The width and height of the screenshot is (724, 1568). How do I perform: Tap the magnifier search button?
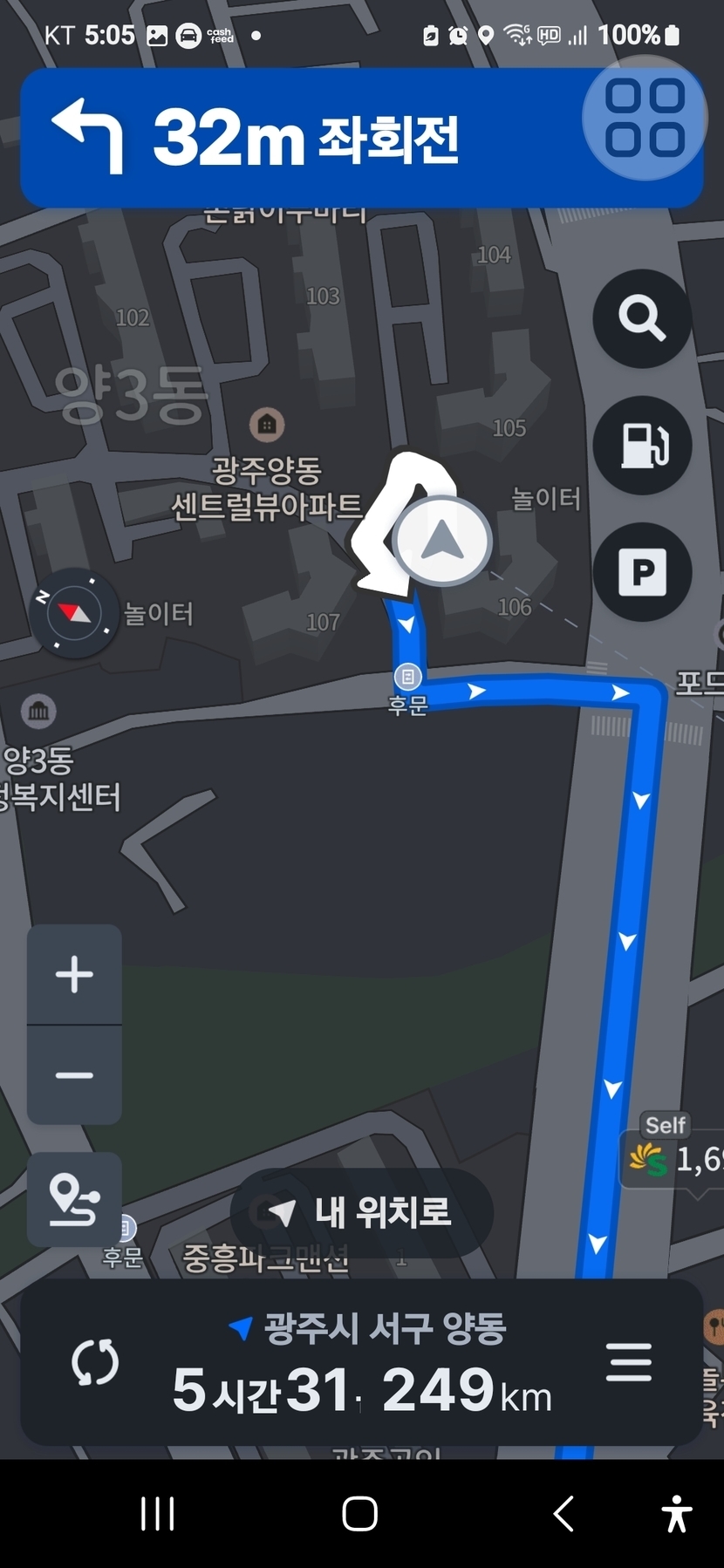[x=642, y=318]
